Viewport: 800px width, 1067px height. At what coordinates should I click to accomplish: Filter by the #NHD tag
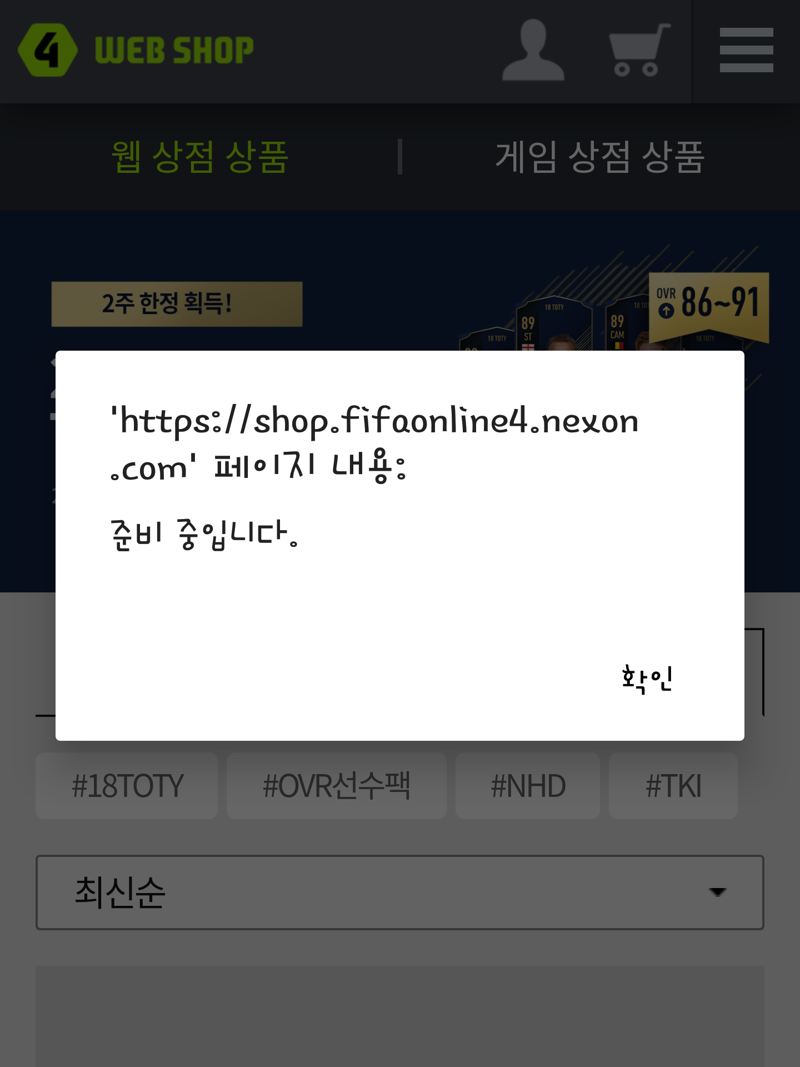tap(528, 786)
